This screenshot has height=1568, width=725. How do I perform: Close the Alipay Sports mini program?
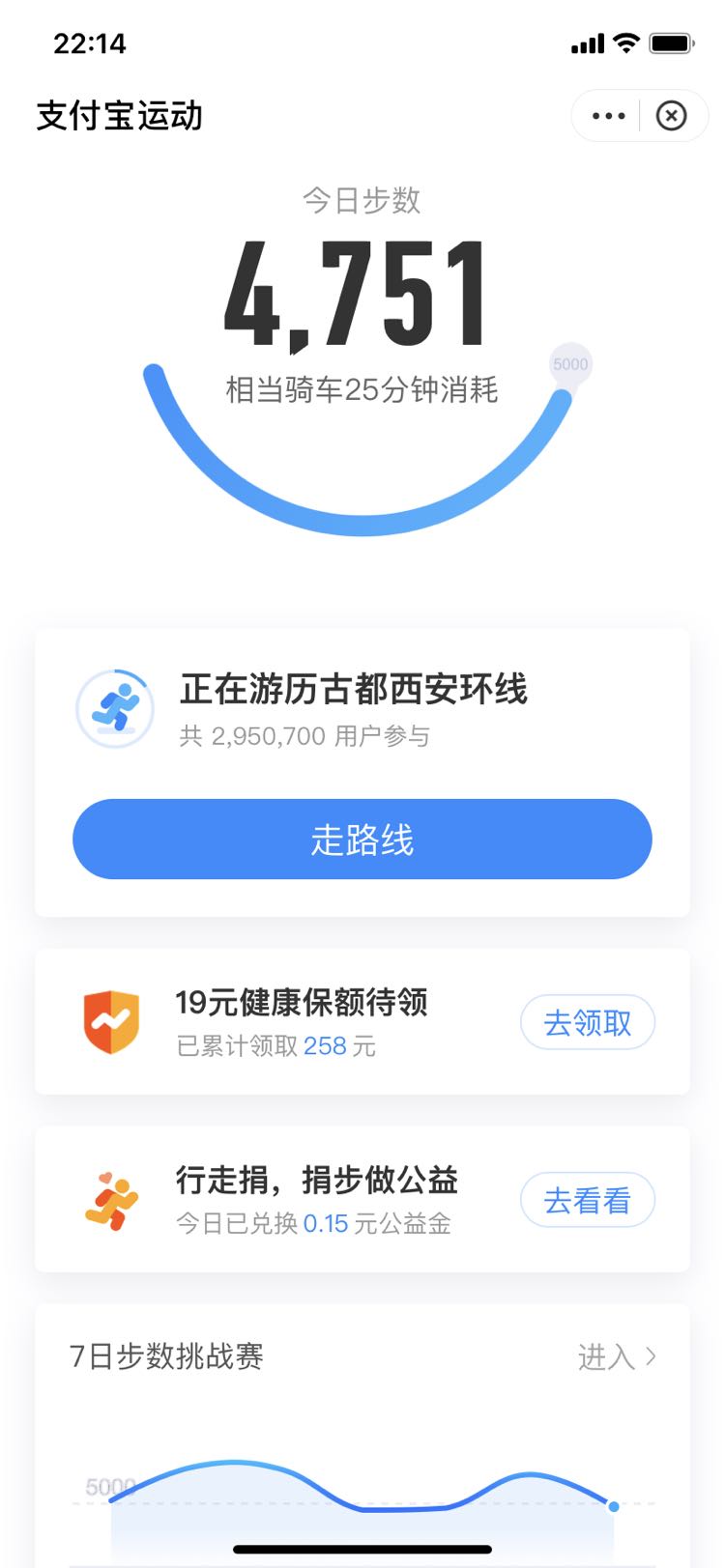click(671, 116)
